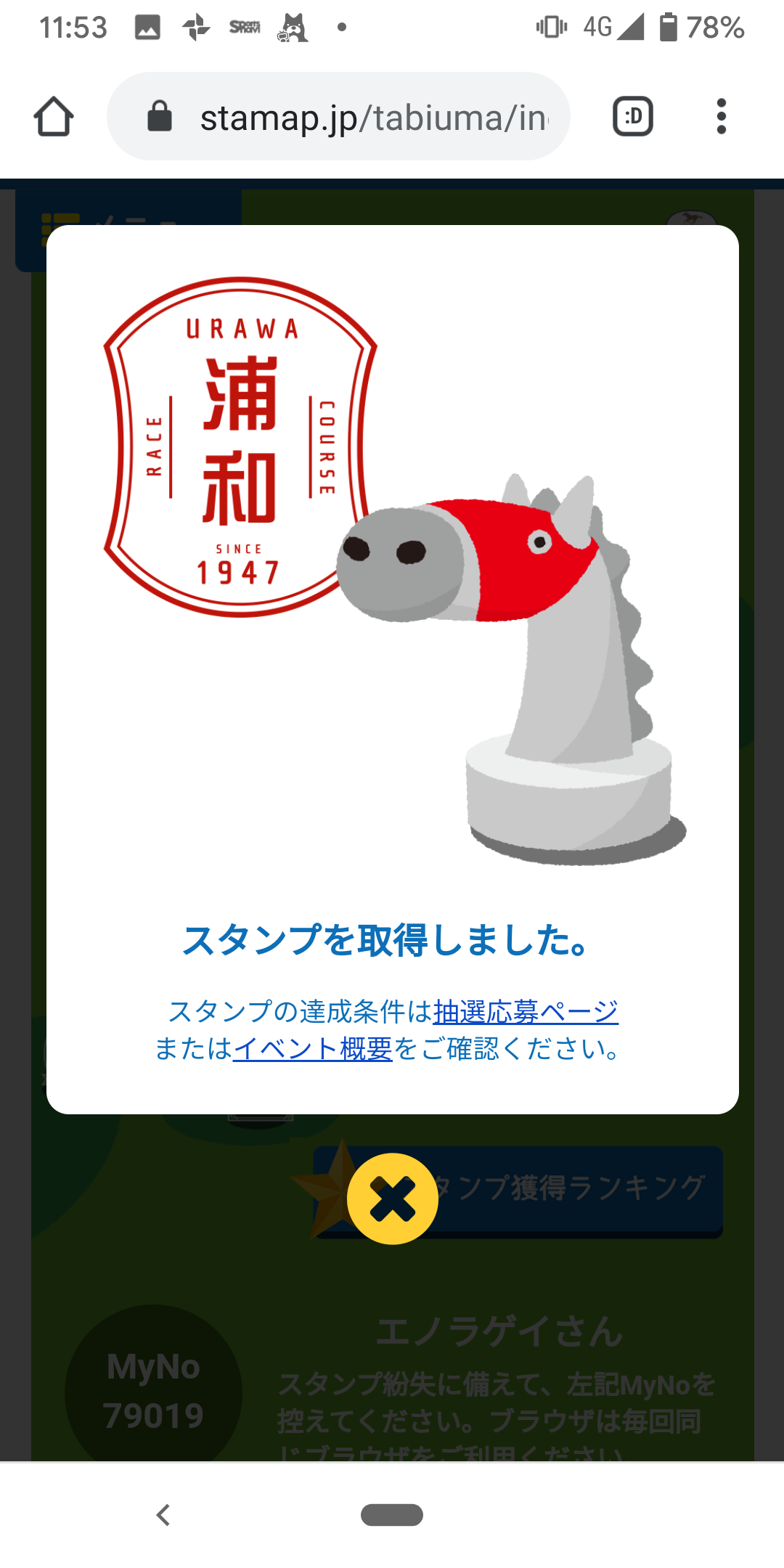This screenshot has width=784, height=1568.
Task: Tap the lock icon for site security info
Action: point(161,116)
